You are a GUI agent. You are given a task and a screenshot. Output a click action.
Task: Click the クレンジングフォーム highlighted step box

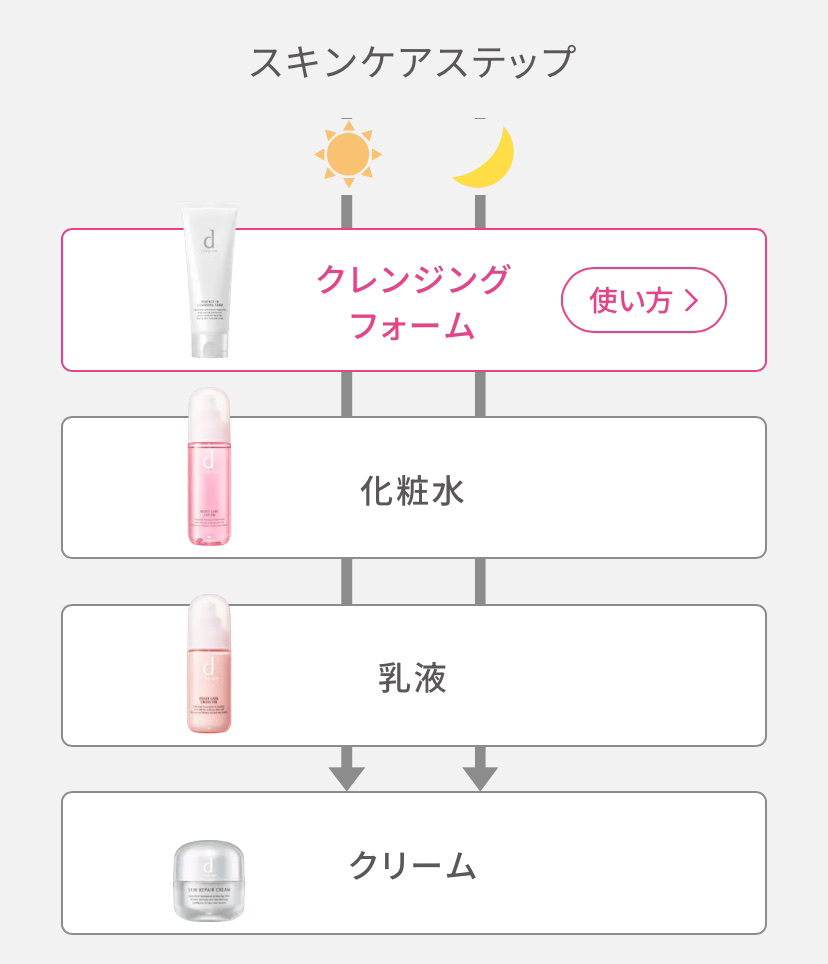click(x=414, y=299)
